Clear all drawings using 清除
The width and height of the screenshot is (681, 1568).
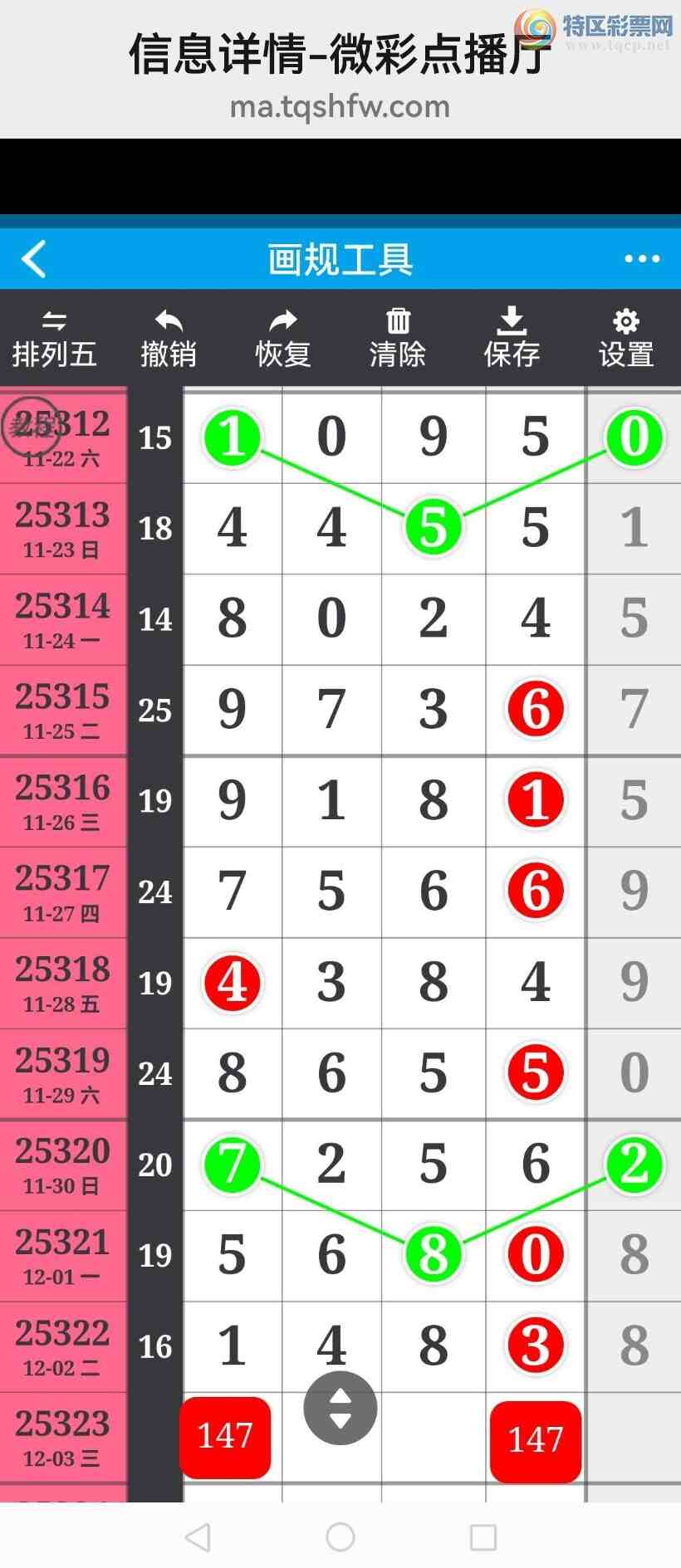[398, 339]
